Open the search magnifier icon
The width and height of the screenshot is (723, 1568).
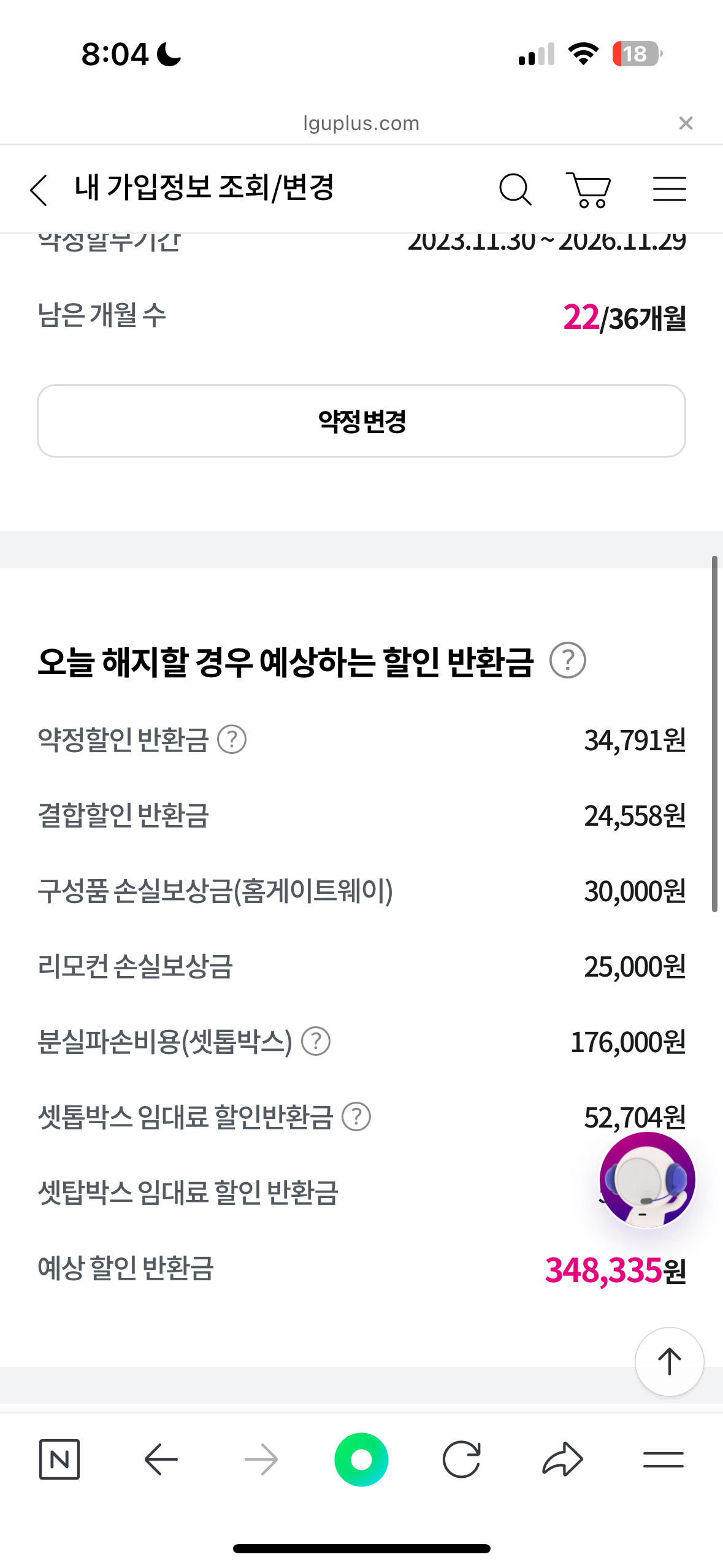point(515,189)
